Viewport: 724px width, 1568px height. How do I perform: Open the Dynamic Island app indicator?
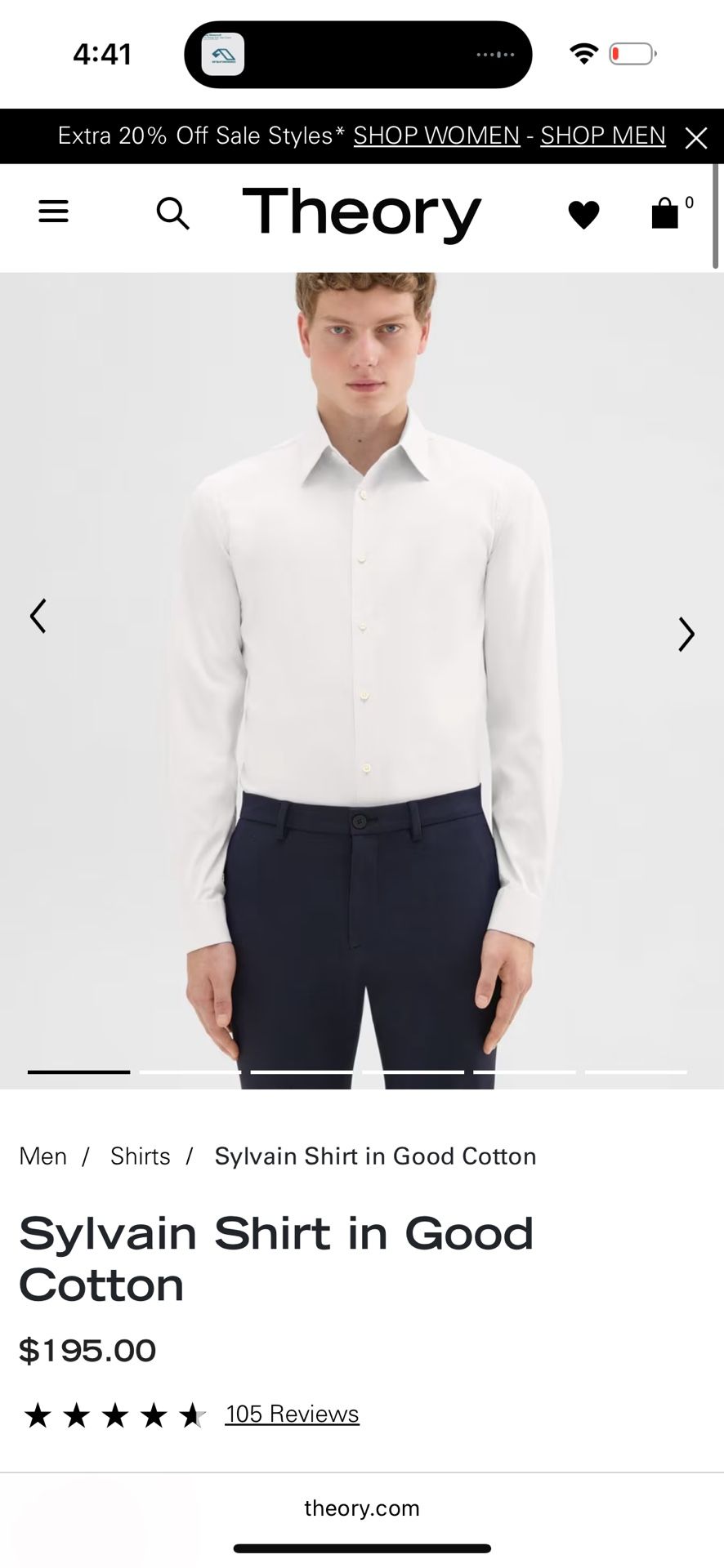(221, 55)
